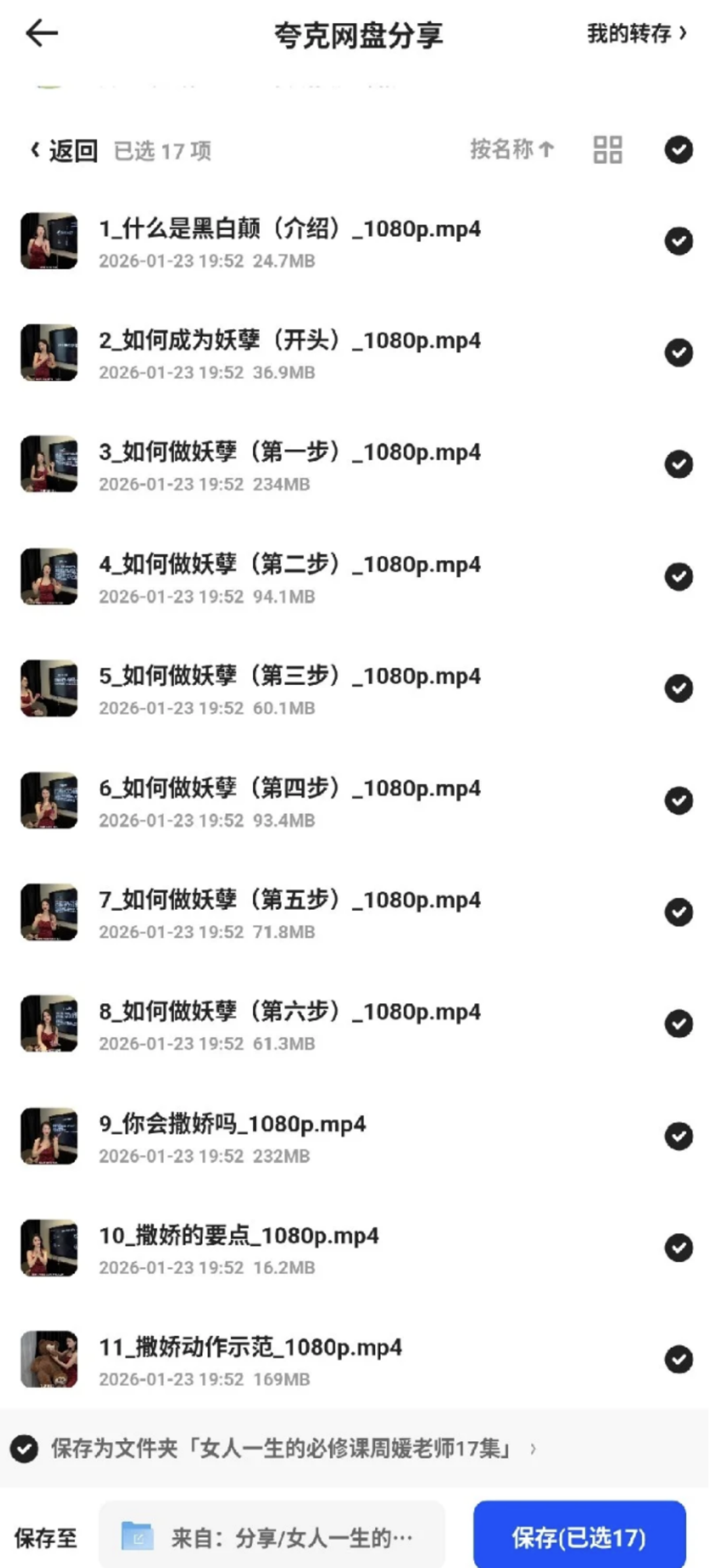Open 4_如何做妖孽（第二步）video
Screen dimensions: 709x1568
(290, 565)
